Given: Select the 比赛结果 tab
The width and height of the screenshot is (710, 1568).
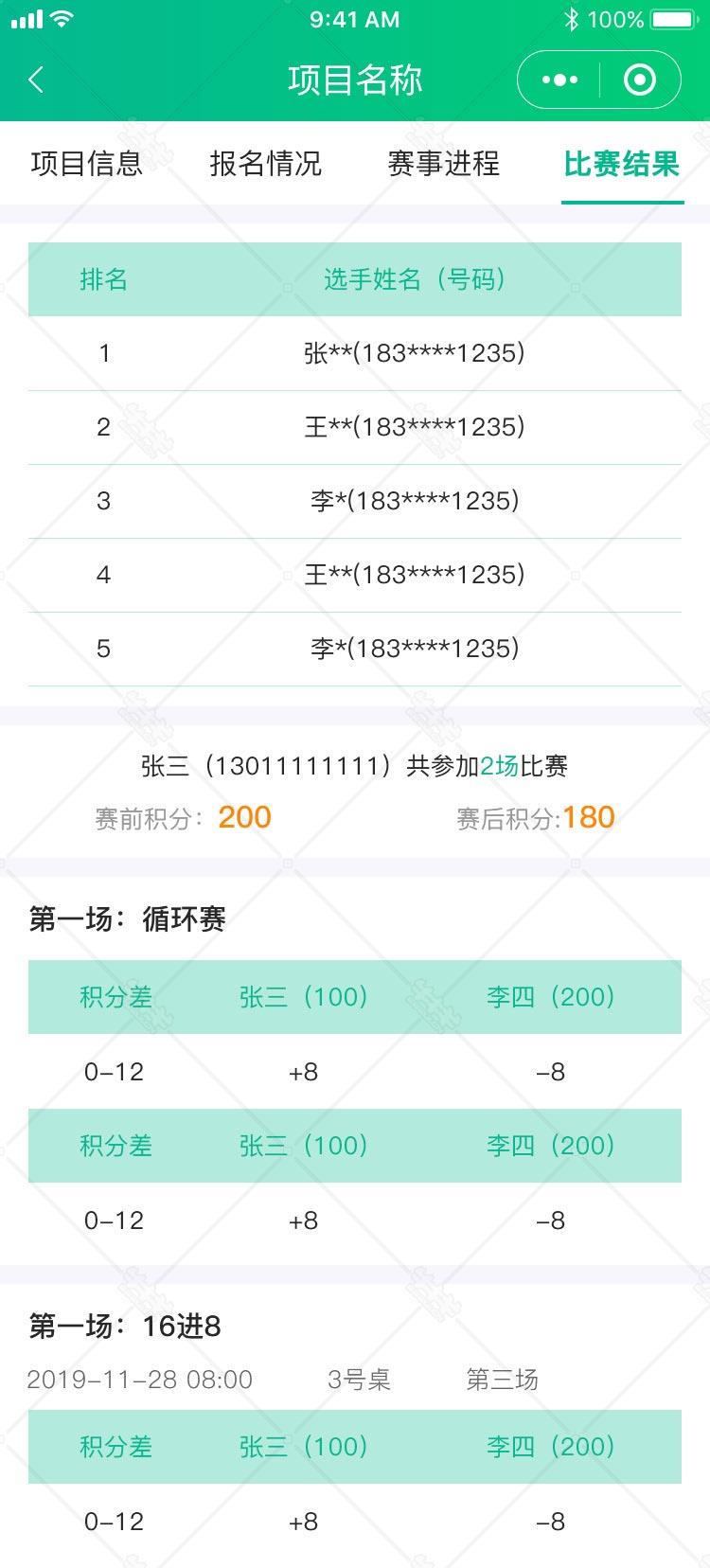Looking at the screenshot, I should coord(622,164).
